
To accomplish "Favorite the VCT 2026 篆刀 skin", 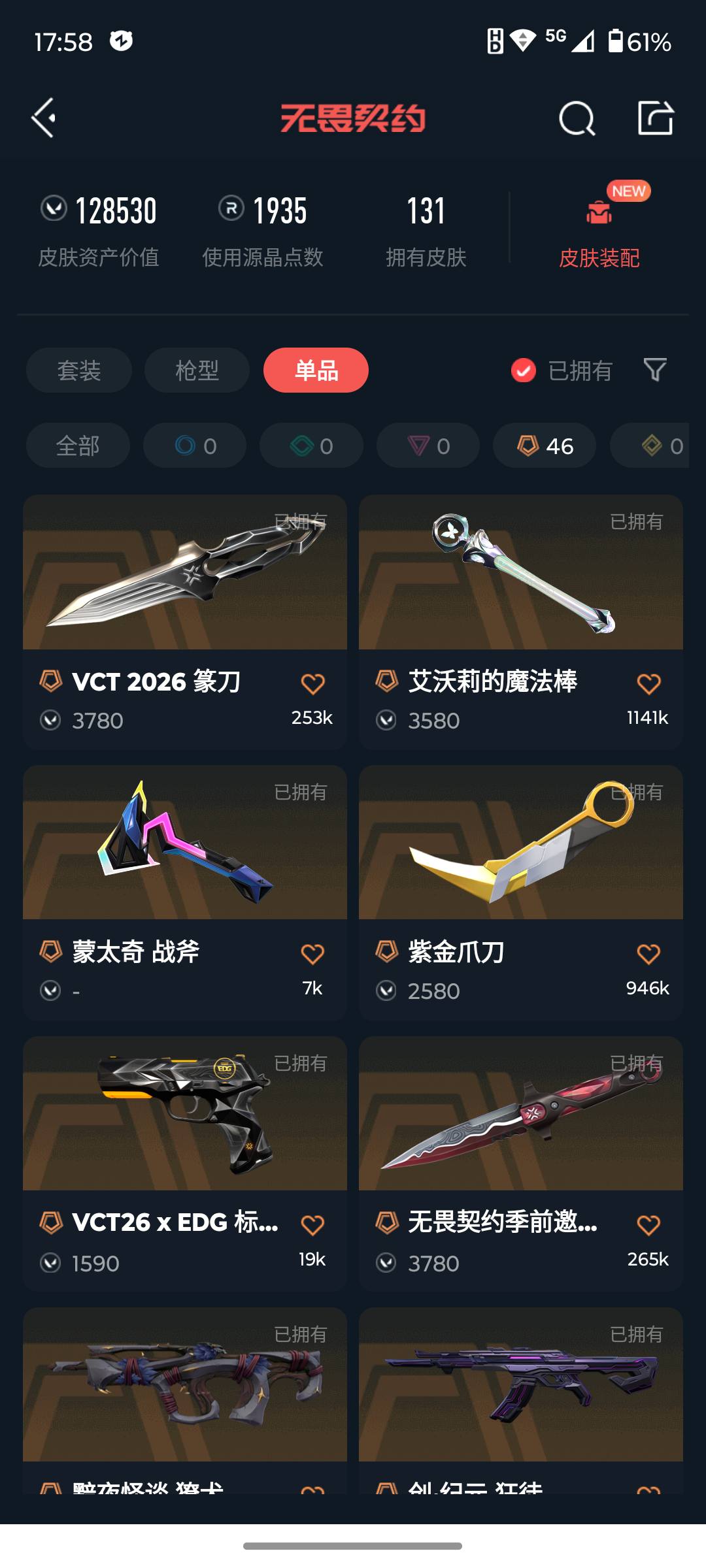I will point(312,681).
